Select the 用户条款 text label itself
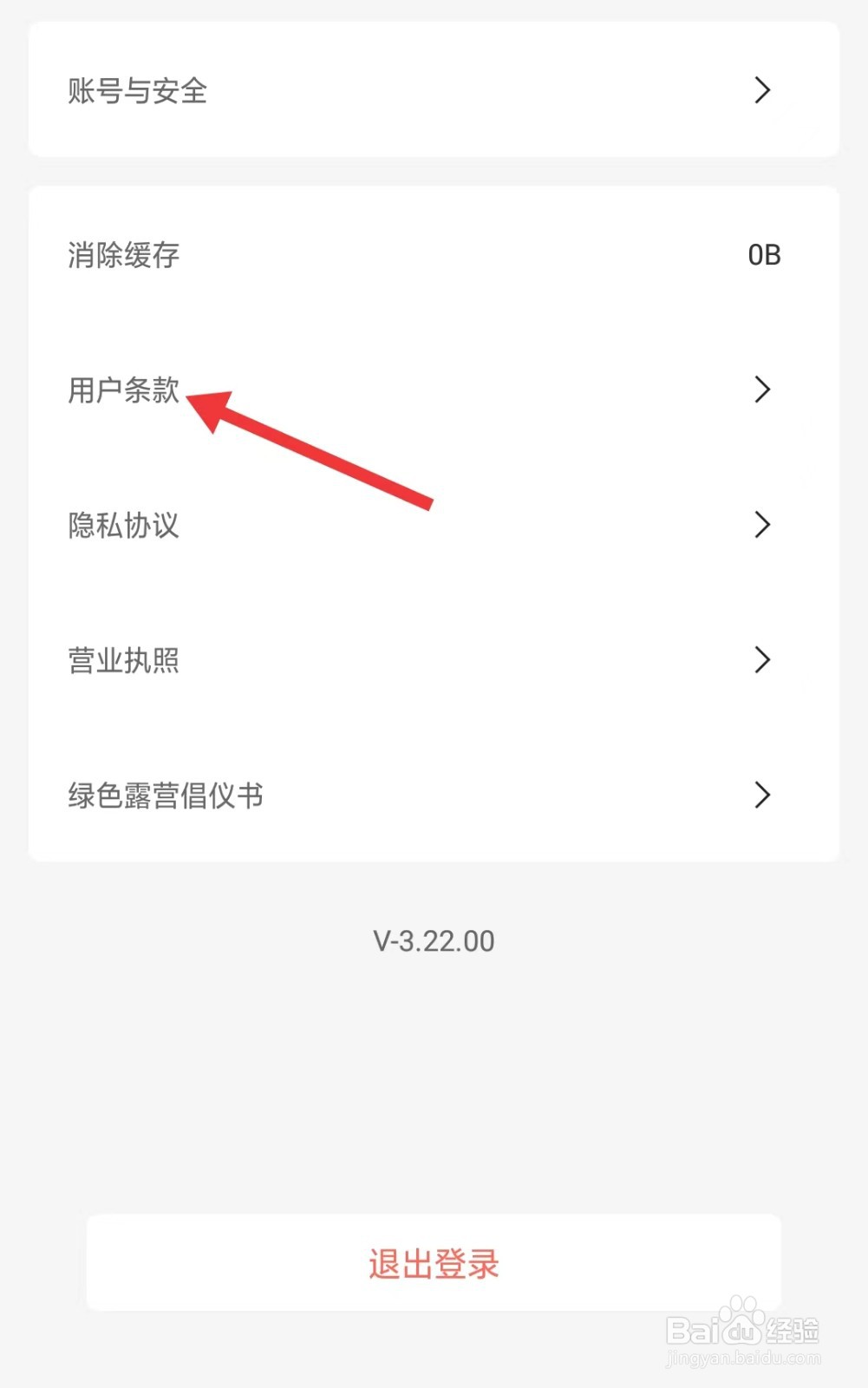868x1388 pixels. [124, 390]
